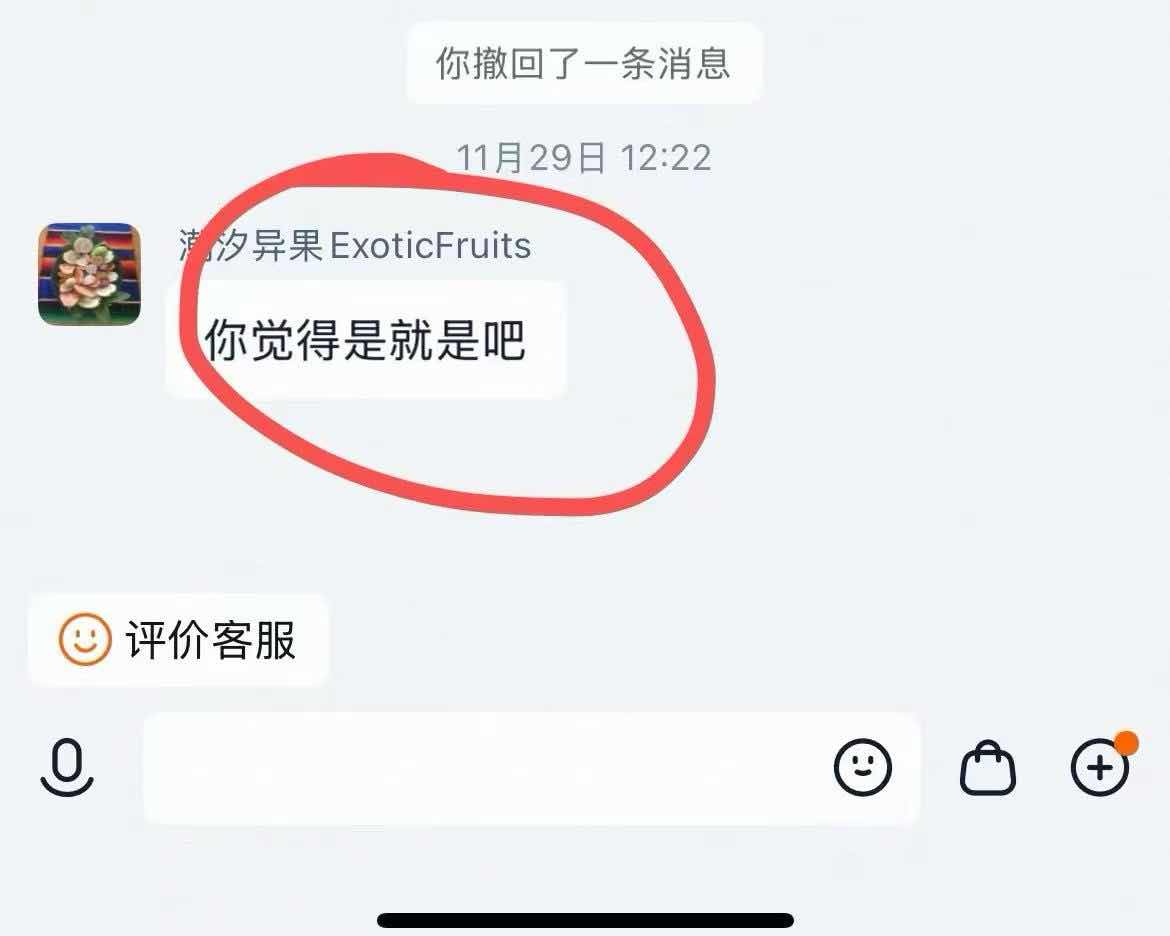Focus the message text input field

pos(480,768)
